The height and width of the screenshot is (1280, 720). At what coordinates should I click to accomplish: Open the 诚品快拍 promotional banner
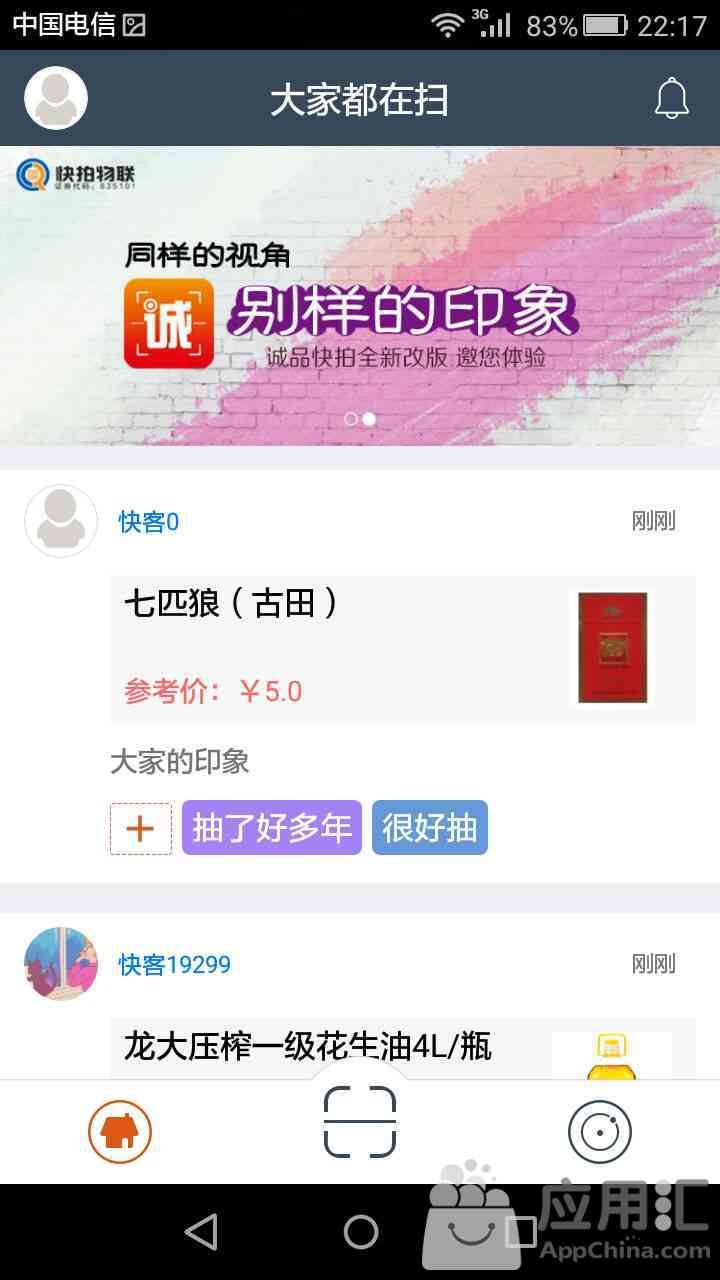click(360, 296)
